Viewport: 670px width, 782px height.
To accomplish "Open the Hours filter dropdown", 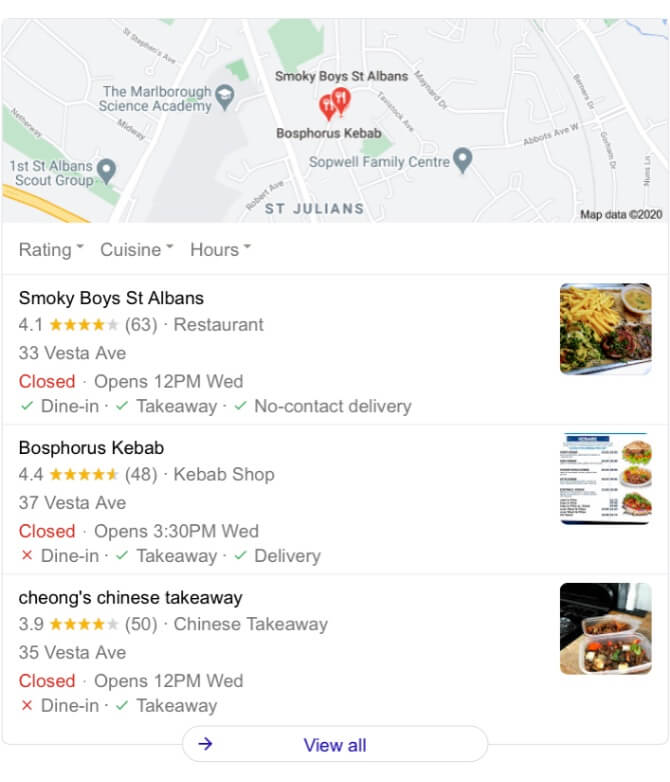I will click(220, 250).
